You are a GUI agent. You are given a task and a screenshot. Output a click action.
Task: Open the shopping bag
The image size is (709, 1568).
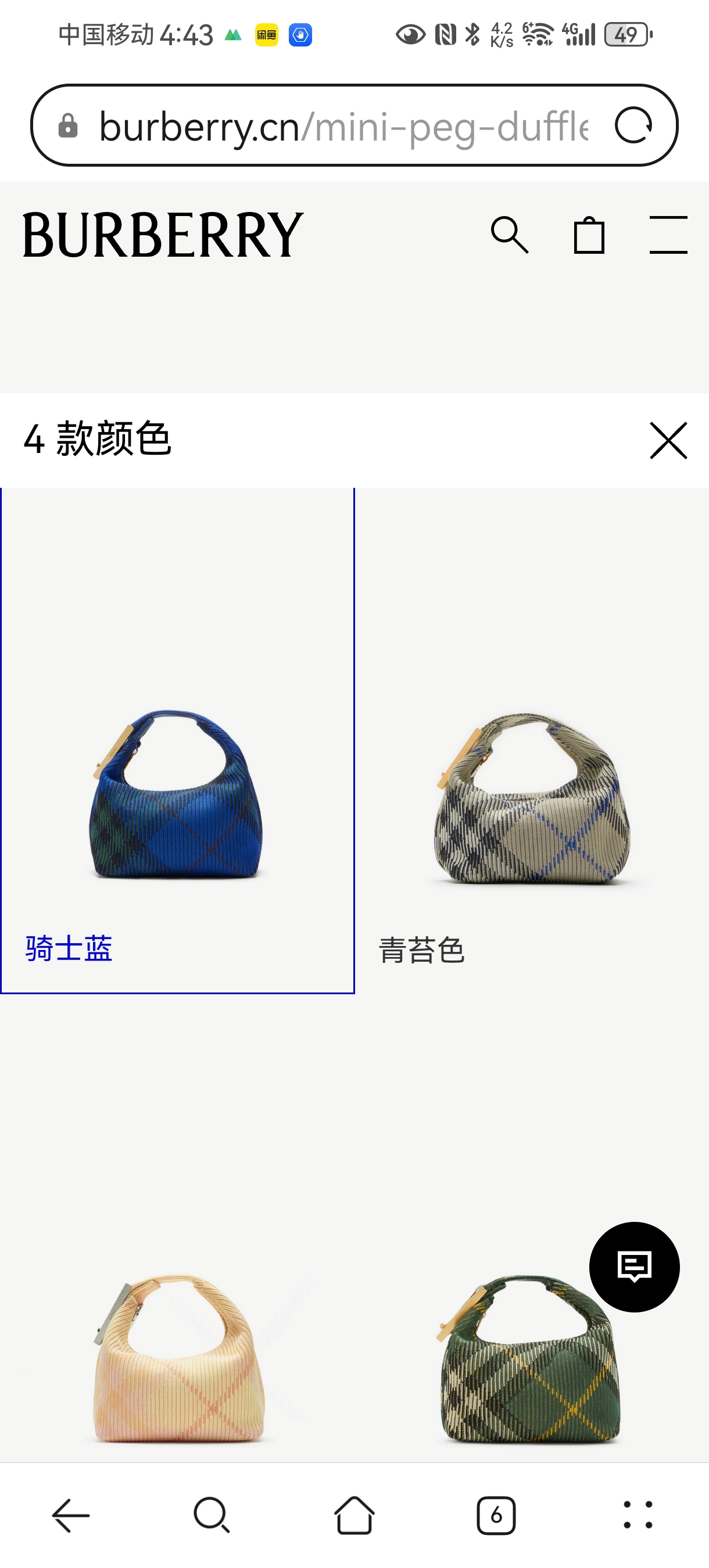coord(589,235)
